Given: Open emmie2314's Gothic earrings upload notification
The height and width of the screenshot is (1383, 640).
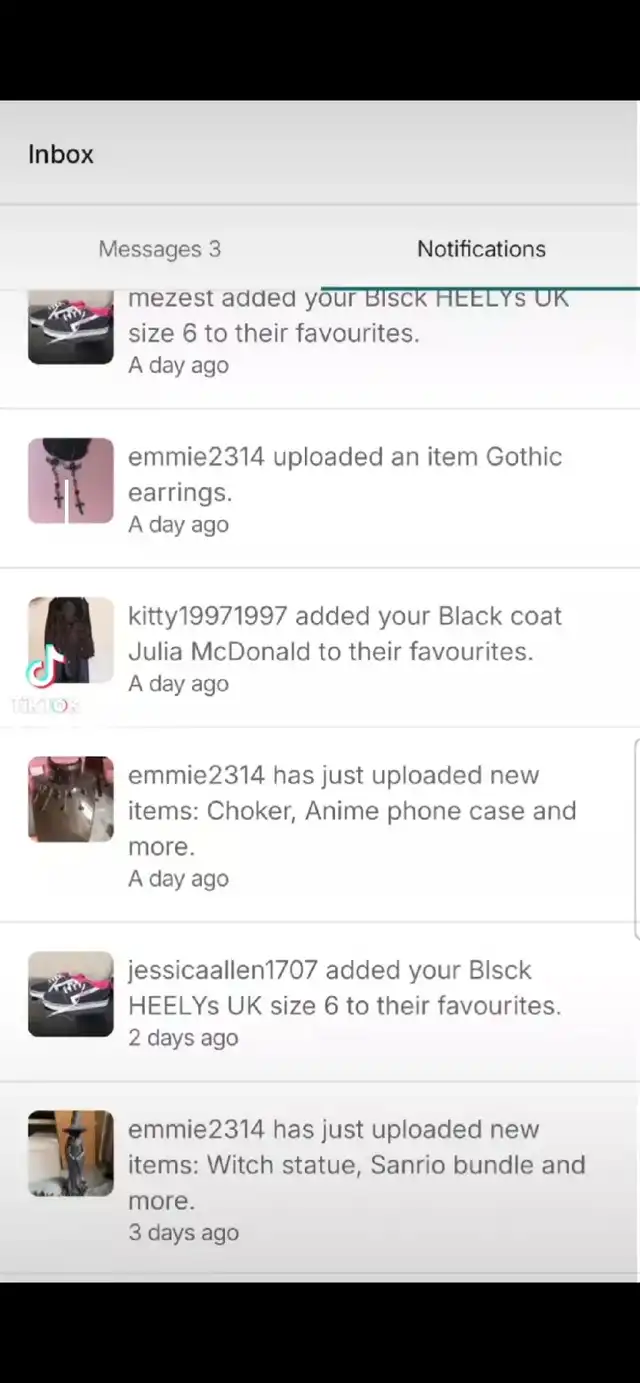Looking at the screenshot, I should [x=345, y=488].
